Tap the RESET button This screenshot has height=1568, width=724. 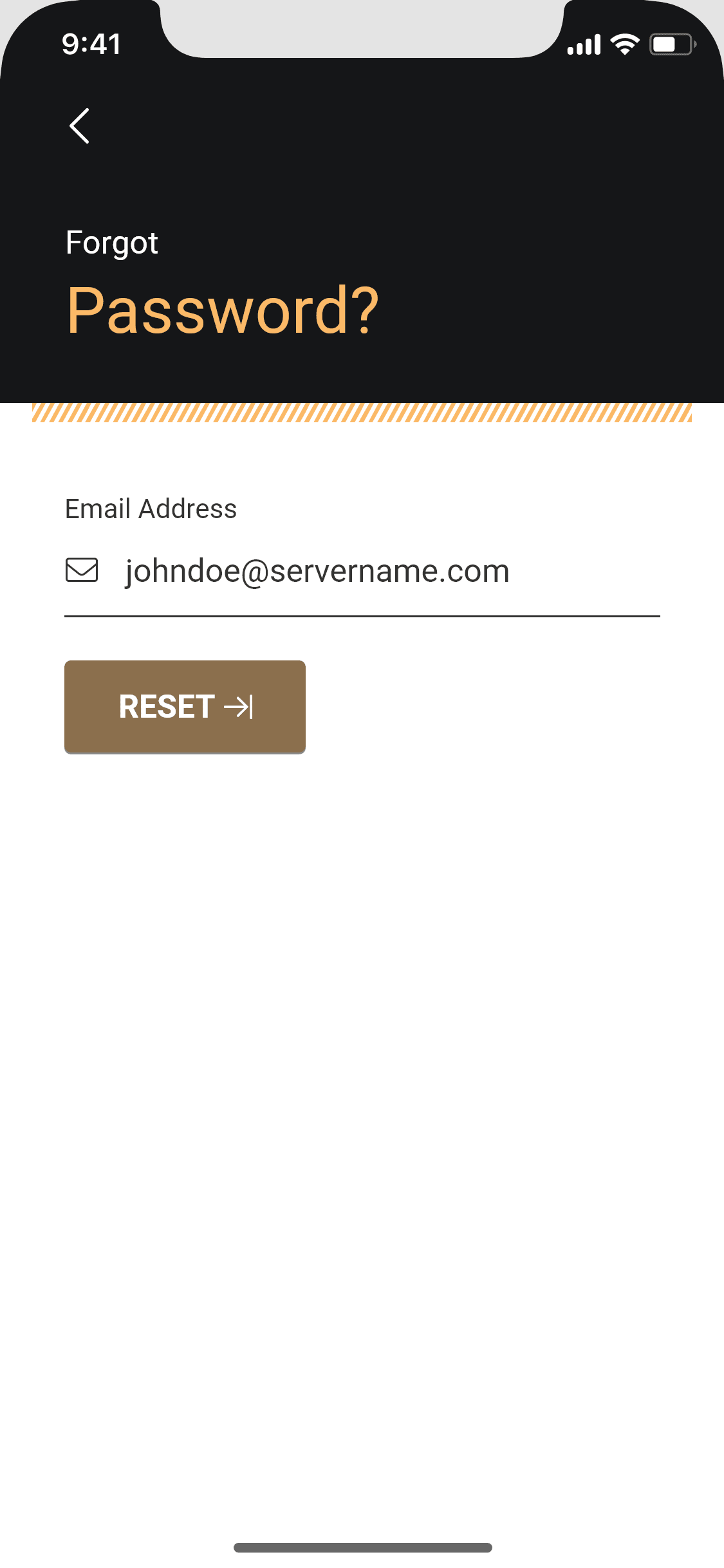(185, 707)
